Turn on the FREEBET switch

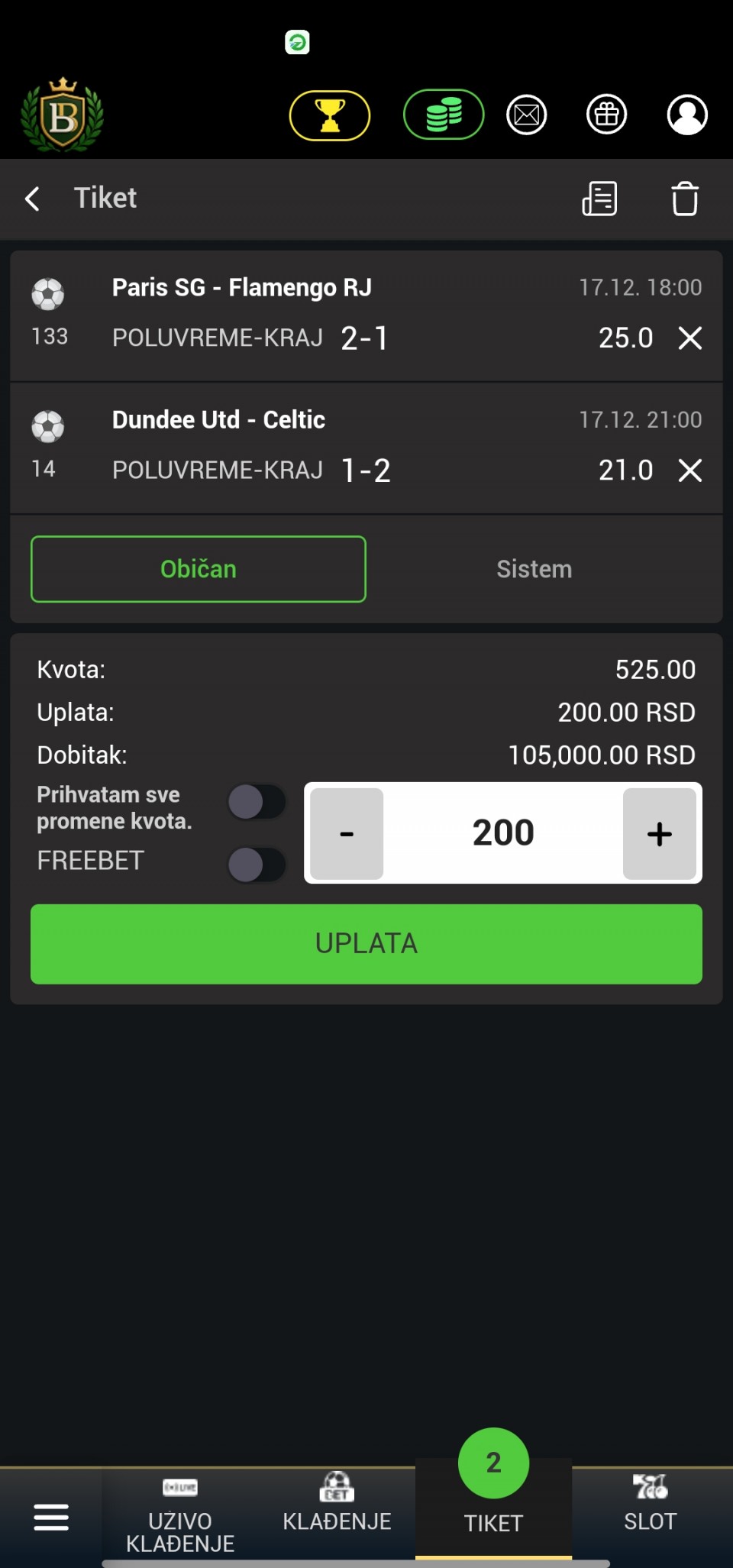point(257,865)
